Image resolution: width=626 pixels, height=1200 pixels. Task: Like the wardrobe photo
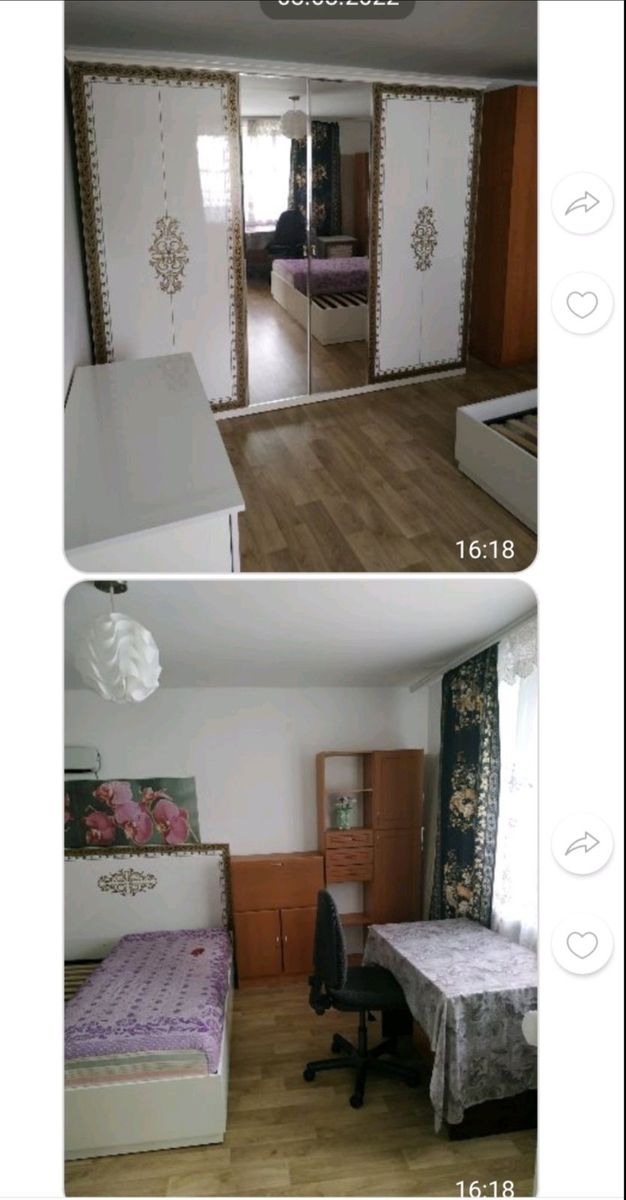582,304
